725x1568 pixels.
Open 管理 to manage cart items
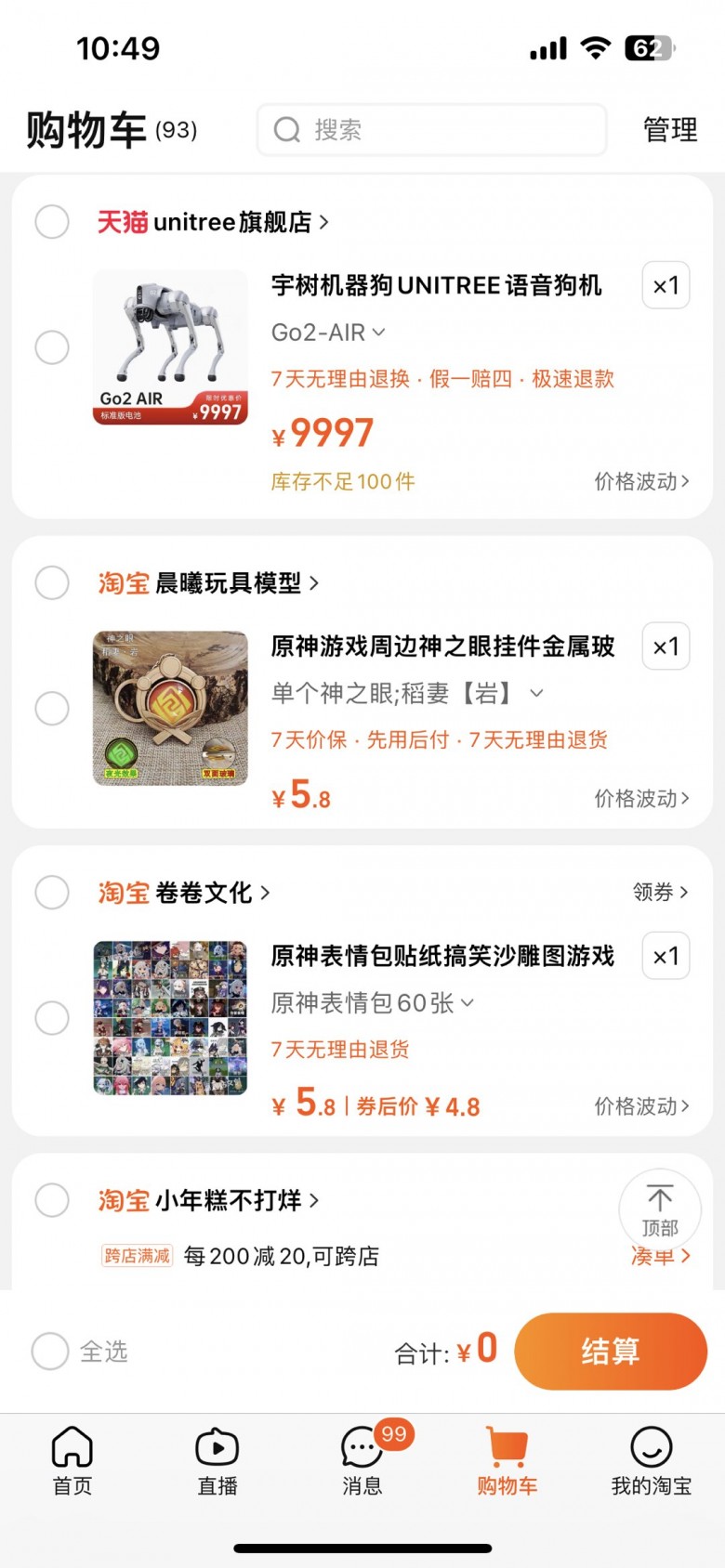669,130
